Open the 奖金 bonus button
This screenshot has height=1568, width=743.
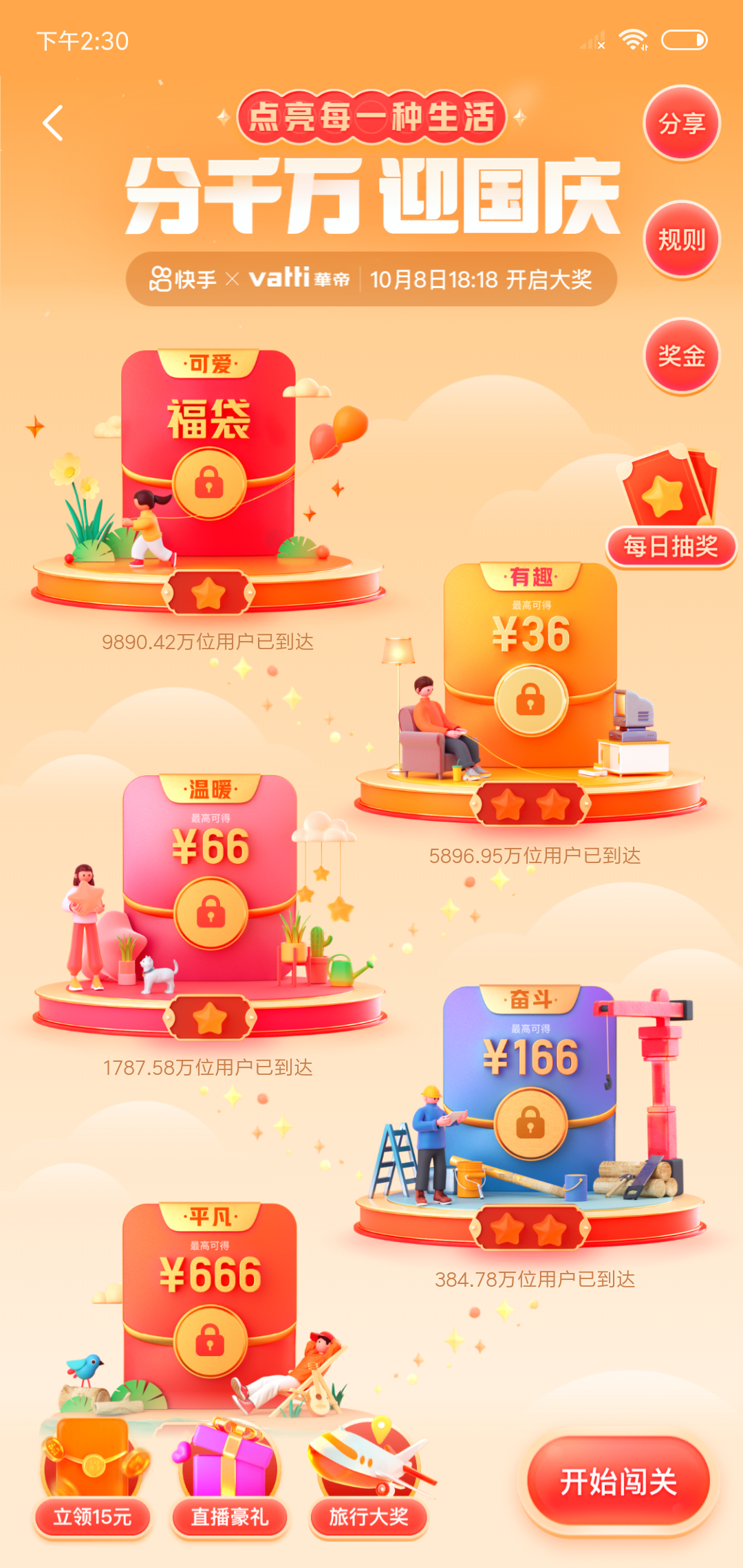pyautogui.click(x=681, y=356)
